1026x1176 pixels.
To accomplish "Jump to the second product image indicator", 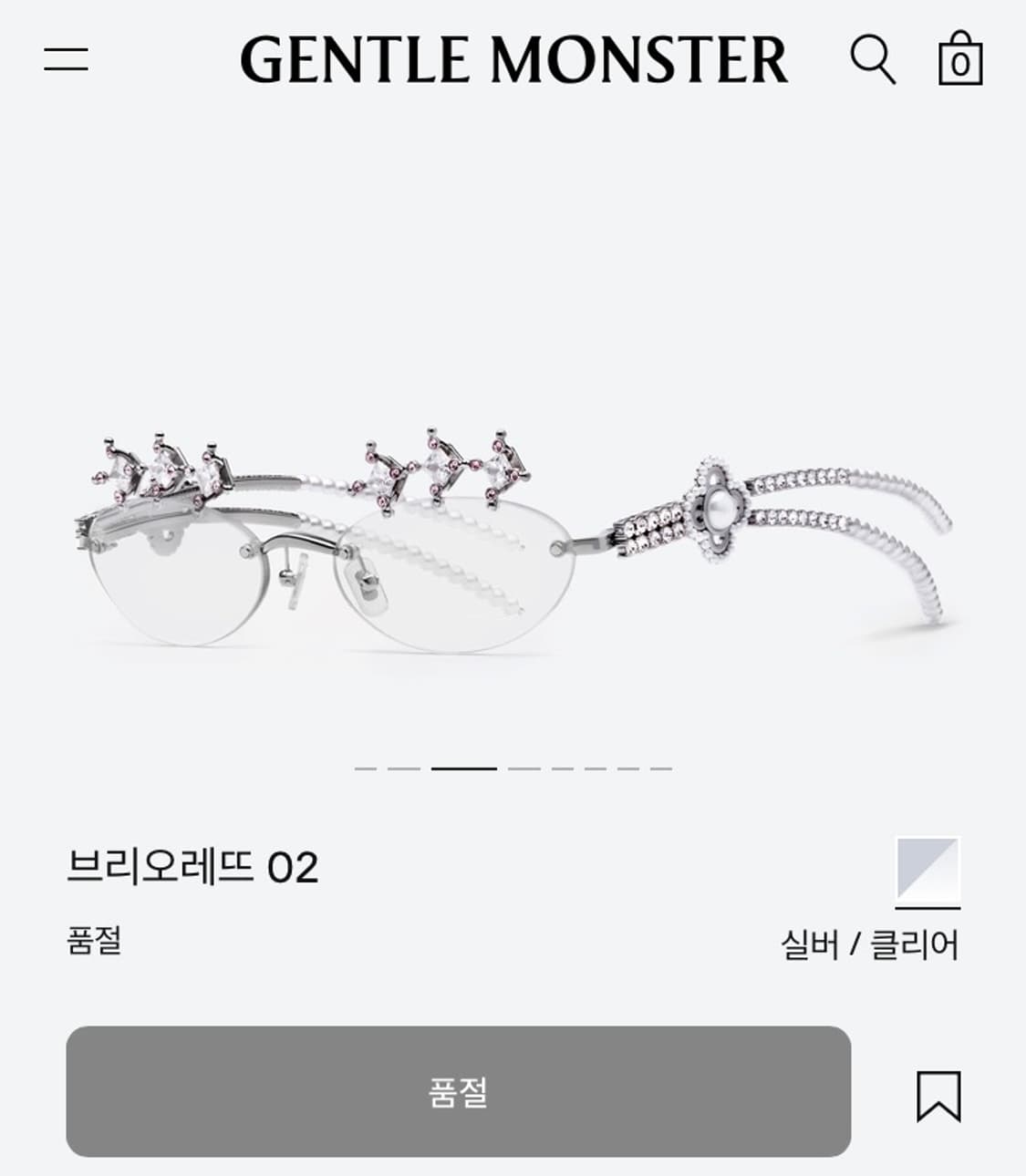I will (x=404, y=770).
